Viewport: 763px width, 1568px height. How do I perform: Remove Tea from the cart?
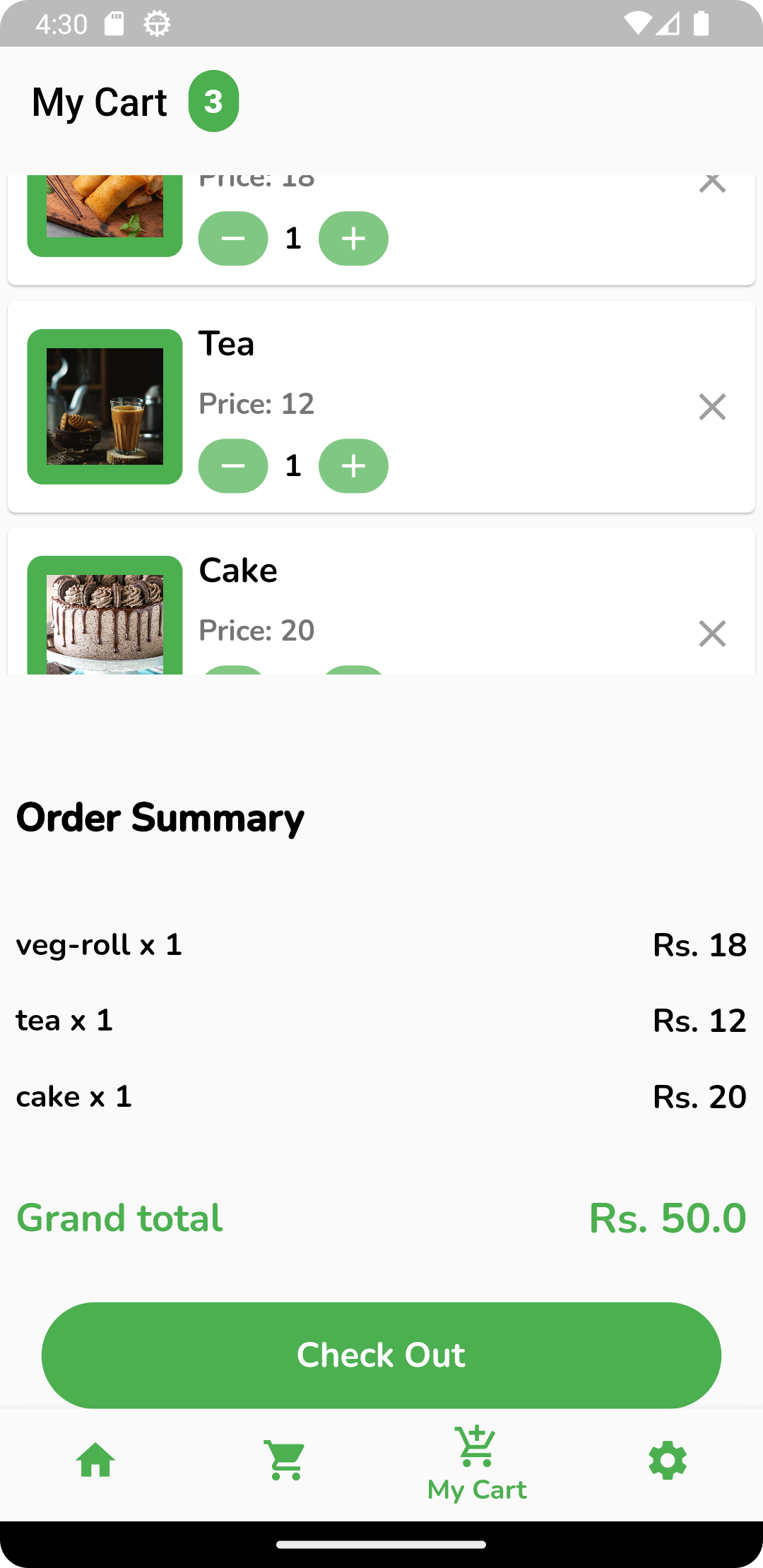pyautogui.click(x=712, y=407)
